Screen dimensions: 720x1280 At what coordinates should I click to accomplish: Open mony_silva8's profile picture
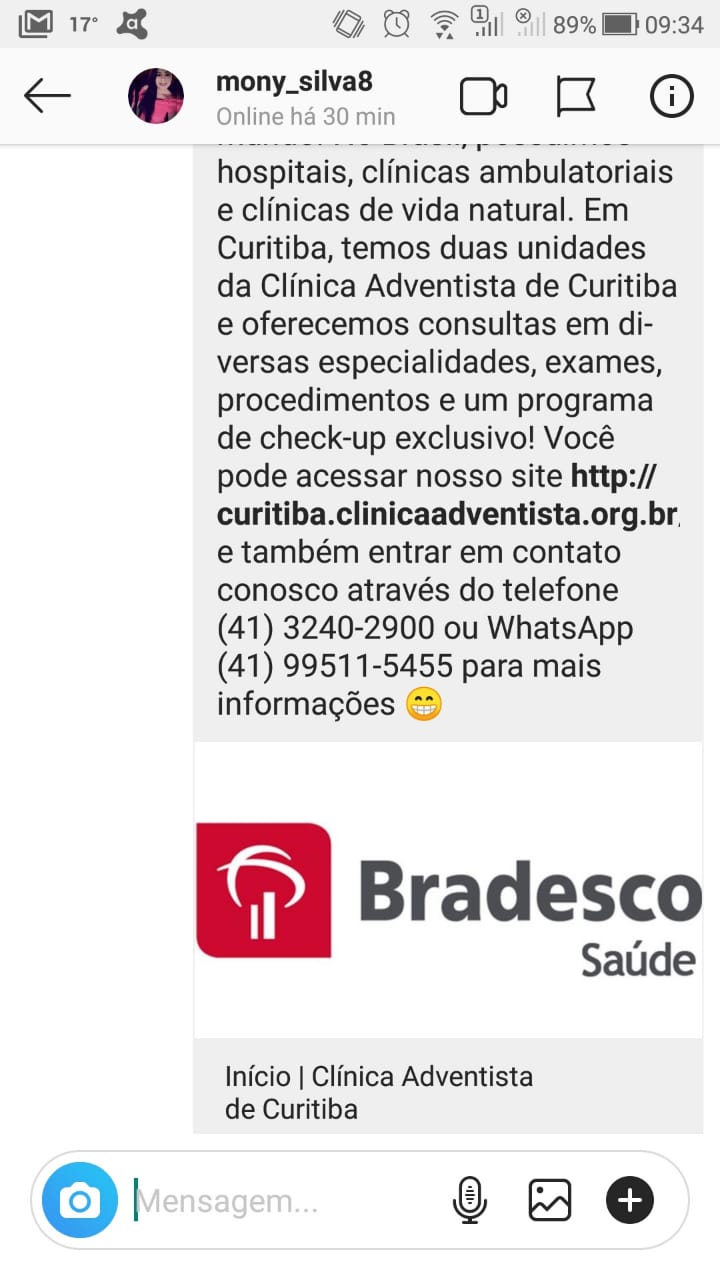coord(156,96)
